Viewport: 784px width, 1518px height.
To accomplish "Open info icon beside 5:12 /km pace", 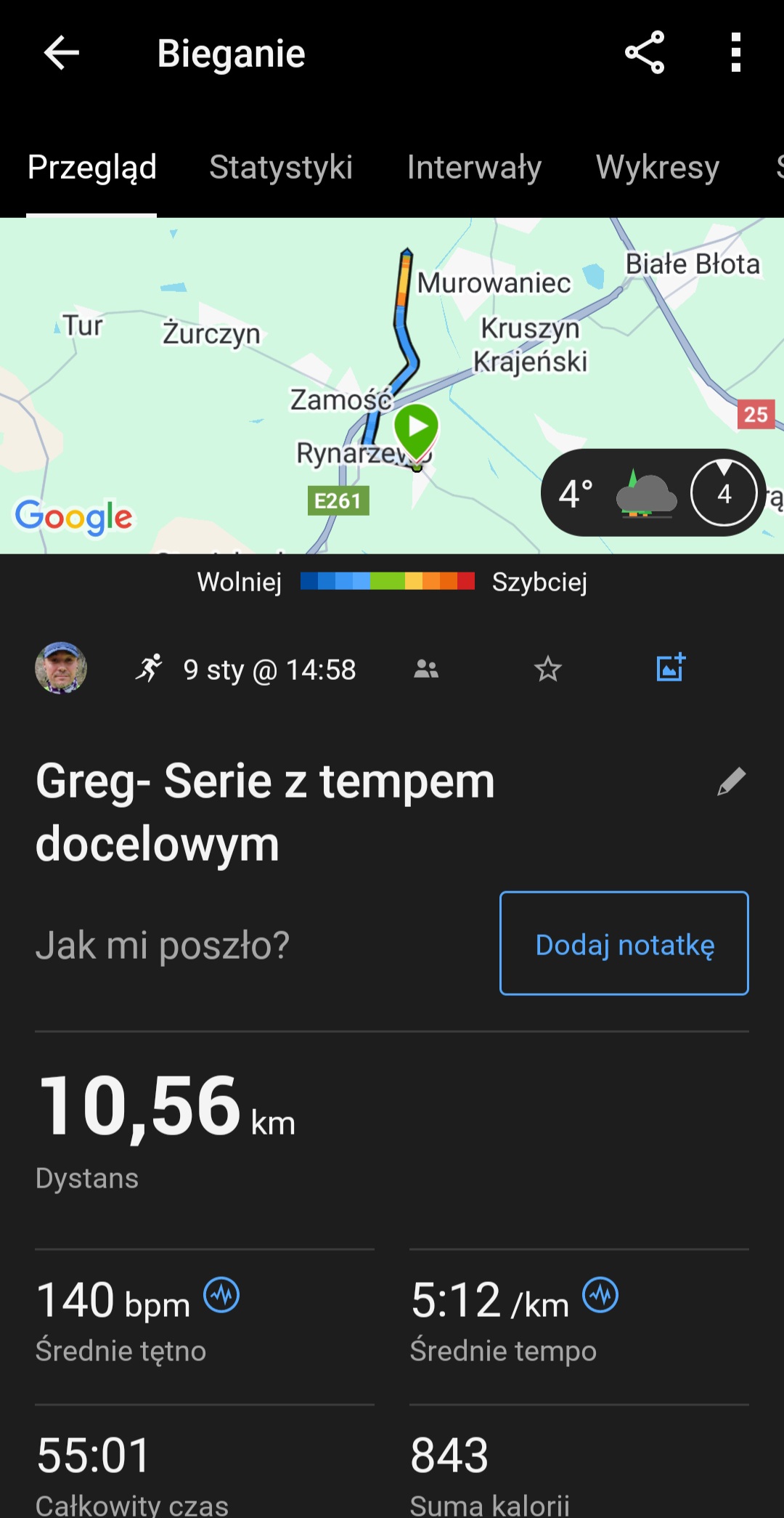I will point(600,1295).
